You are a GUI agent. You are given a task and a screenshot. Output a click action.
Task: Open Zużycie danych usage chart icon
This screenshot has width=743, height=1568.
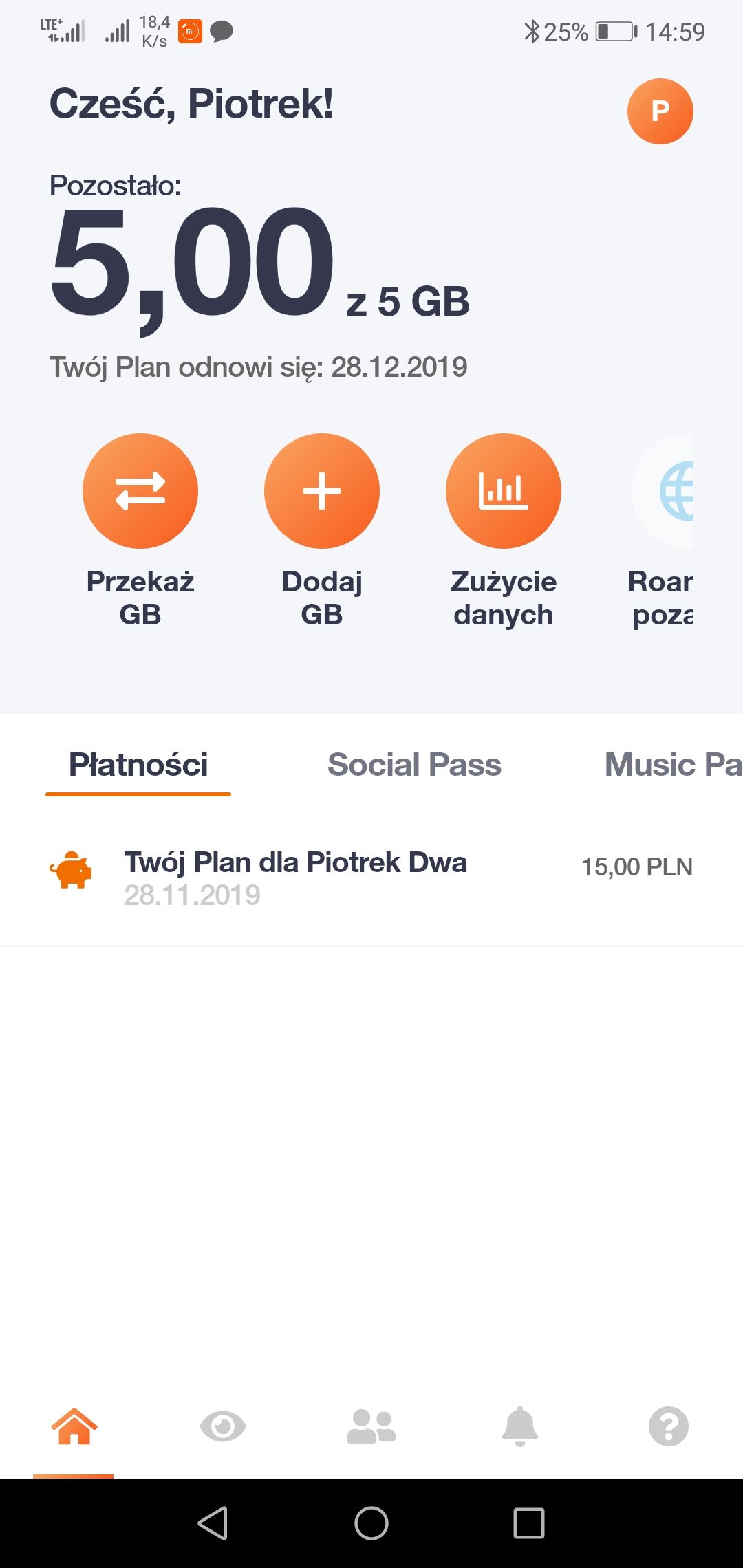tap(503, 490)
